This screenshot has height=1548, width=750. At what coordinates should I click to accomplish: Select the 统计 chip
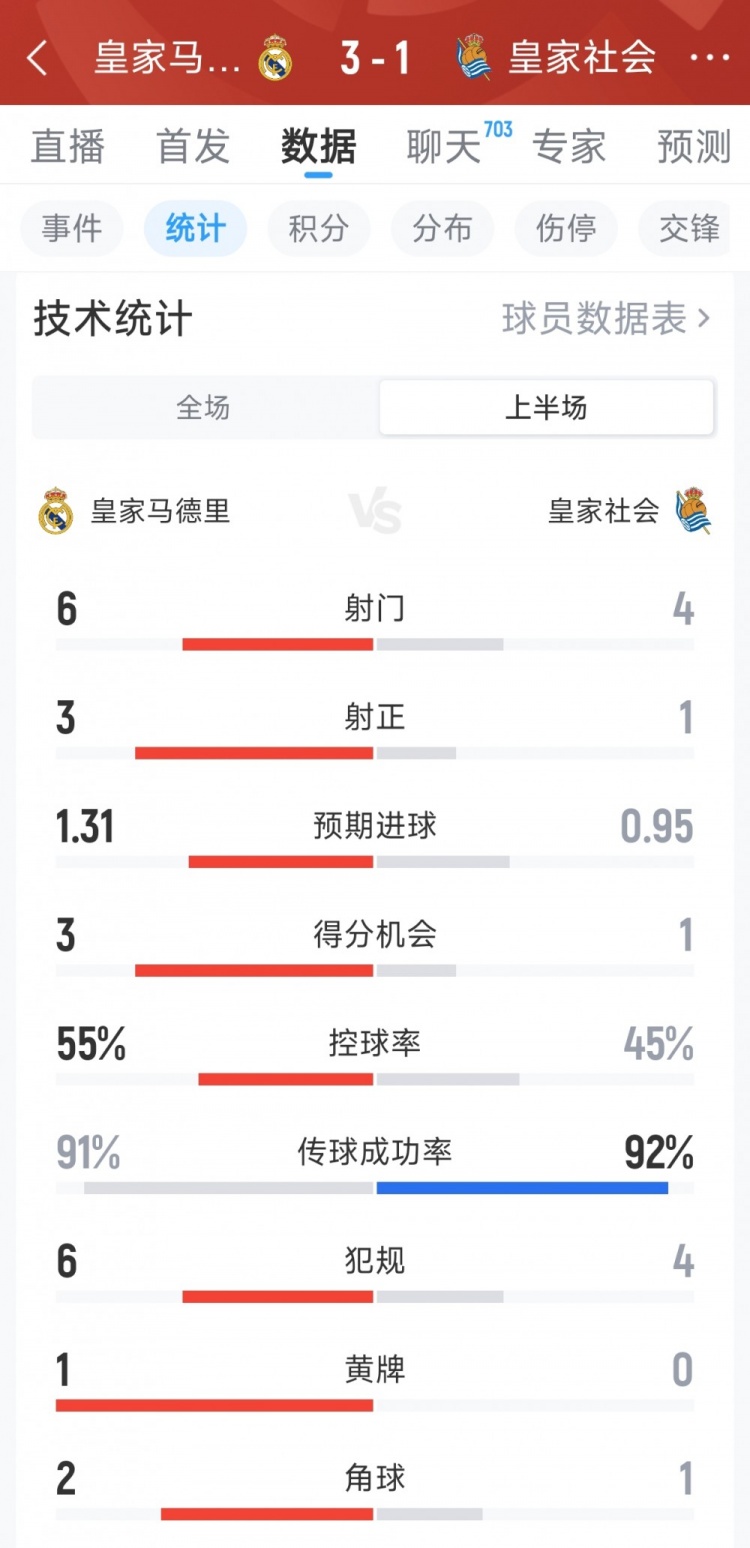pyautogui.click(x=195, y=229)
